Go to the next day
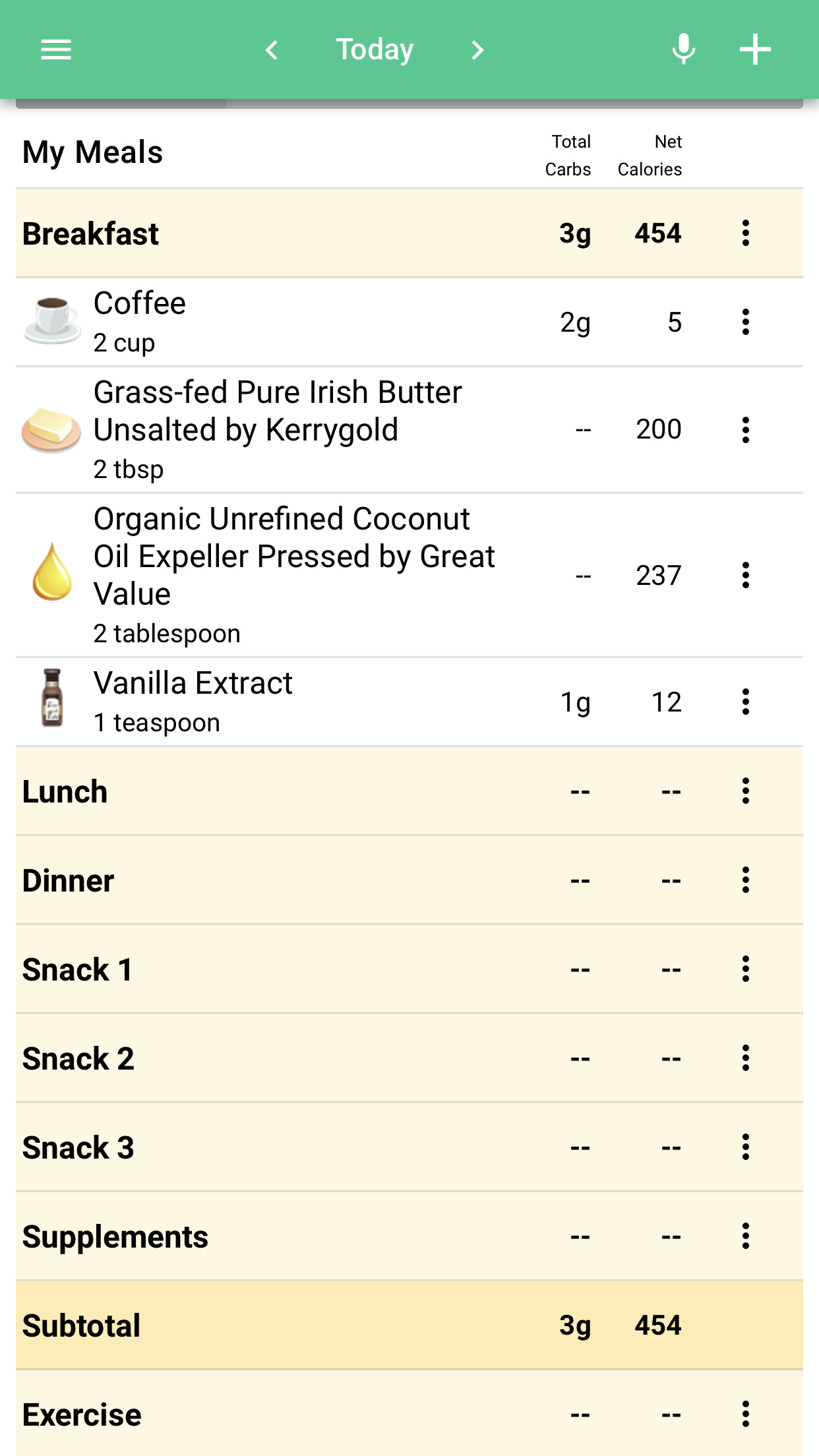819x1456 pixels. [x=477, y=49]
